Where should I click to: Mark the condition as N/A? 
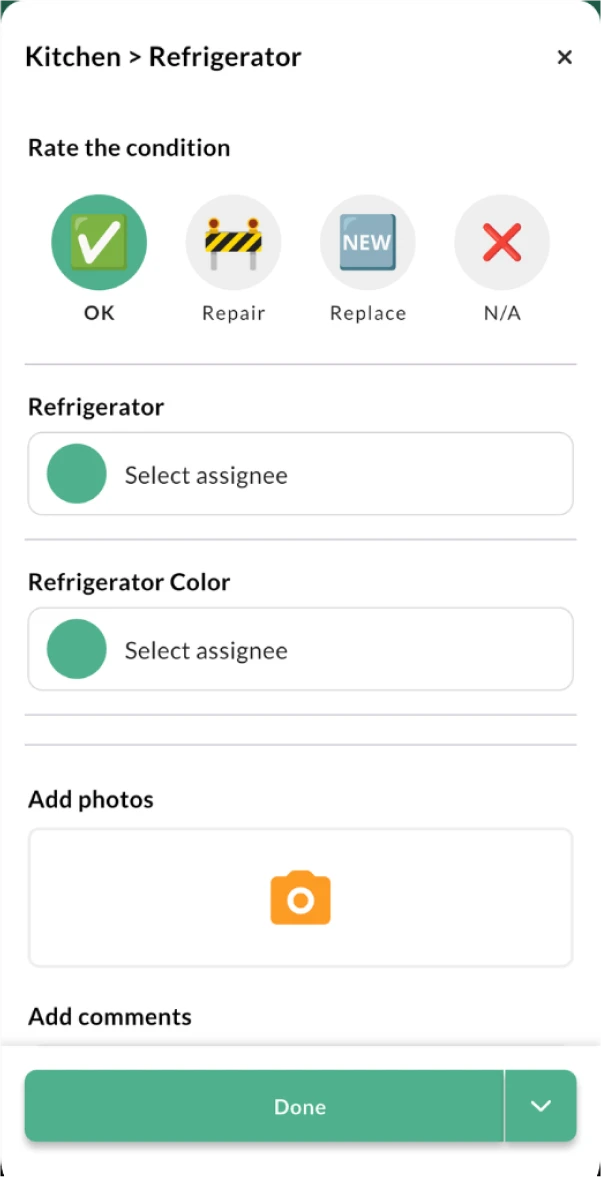(502, 242)
